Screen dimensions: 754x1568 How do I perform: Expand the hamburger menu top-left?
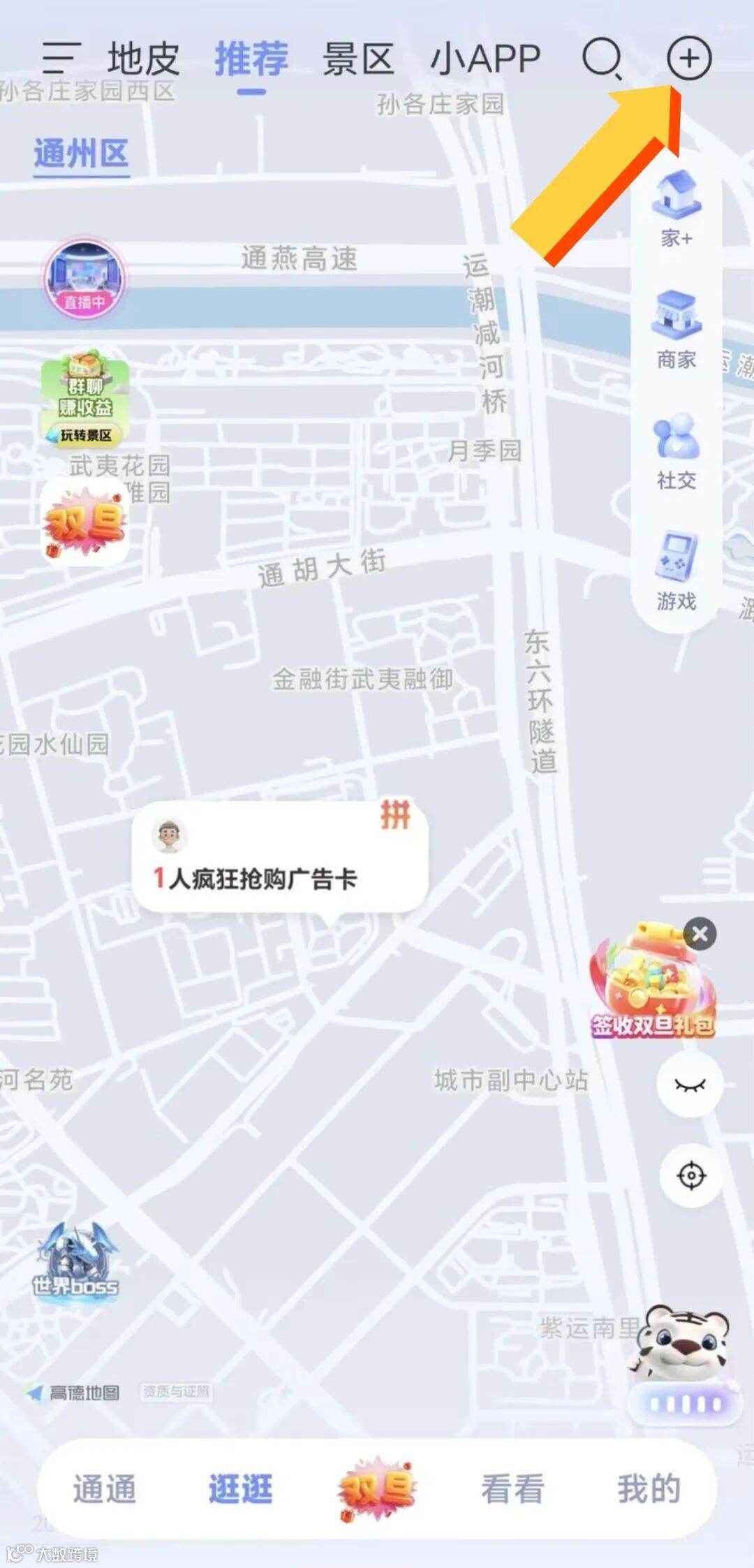pyautogui.click(x=61, y=56)
